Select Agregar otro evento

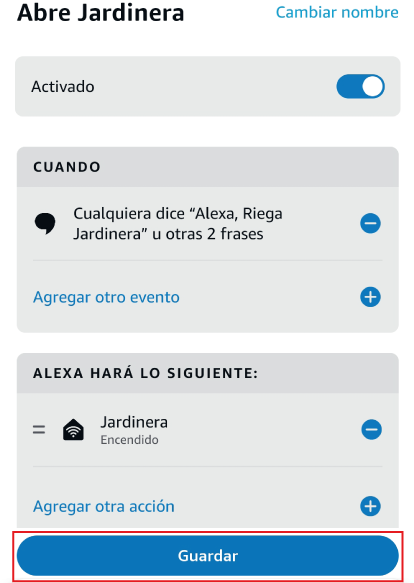tap(106, 297)
